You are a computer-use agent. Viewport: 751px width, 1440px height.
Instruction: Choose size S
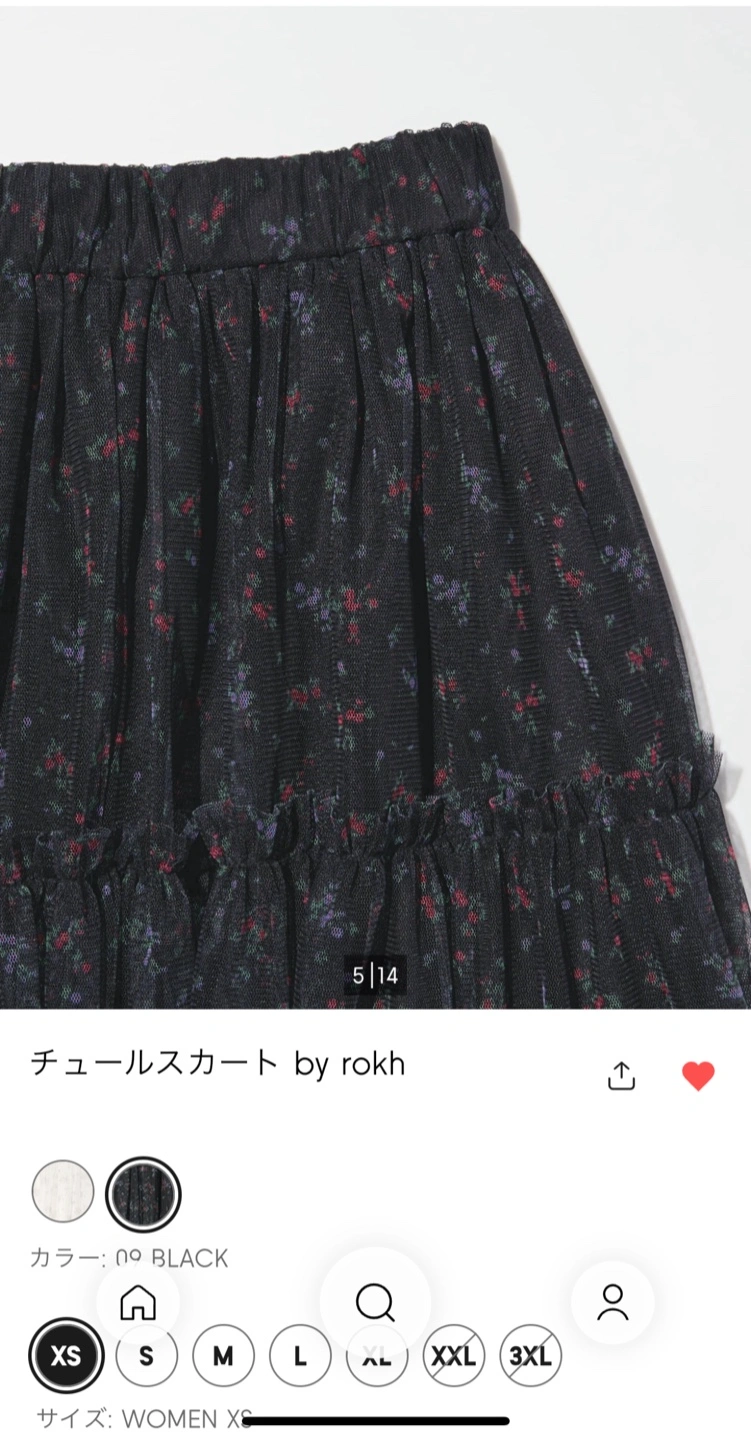point(147,1356)
